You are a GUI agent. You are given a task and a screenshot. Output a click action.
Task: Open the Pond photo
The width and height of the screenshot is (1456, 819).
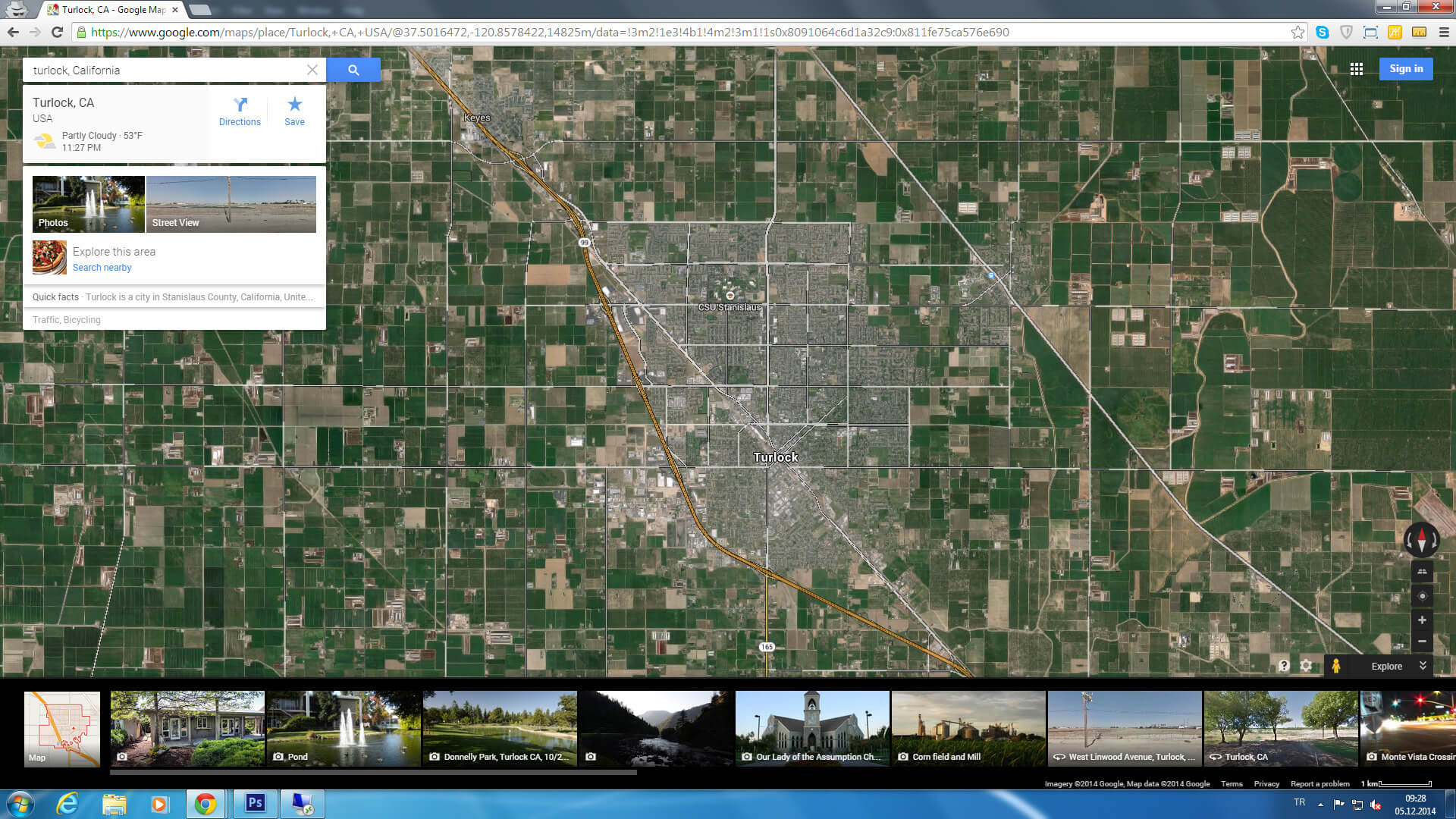pyautogui.click(x=344, y=728)
